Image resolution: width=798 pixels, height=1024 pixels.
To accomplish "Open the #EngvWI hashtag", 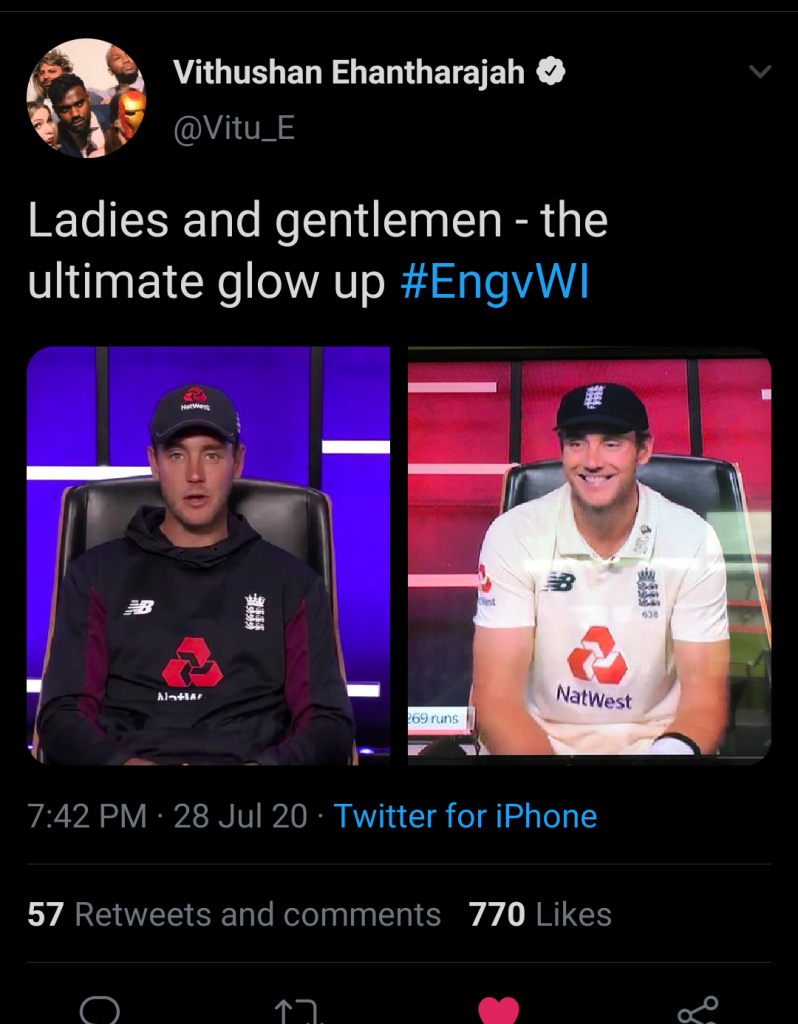I will [x=494, y=283].
